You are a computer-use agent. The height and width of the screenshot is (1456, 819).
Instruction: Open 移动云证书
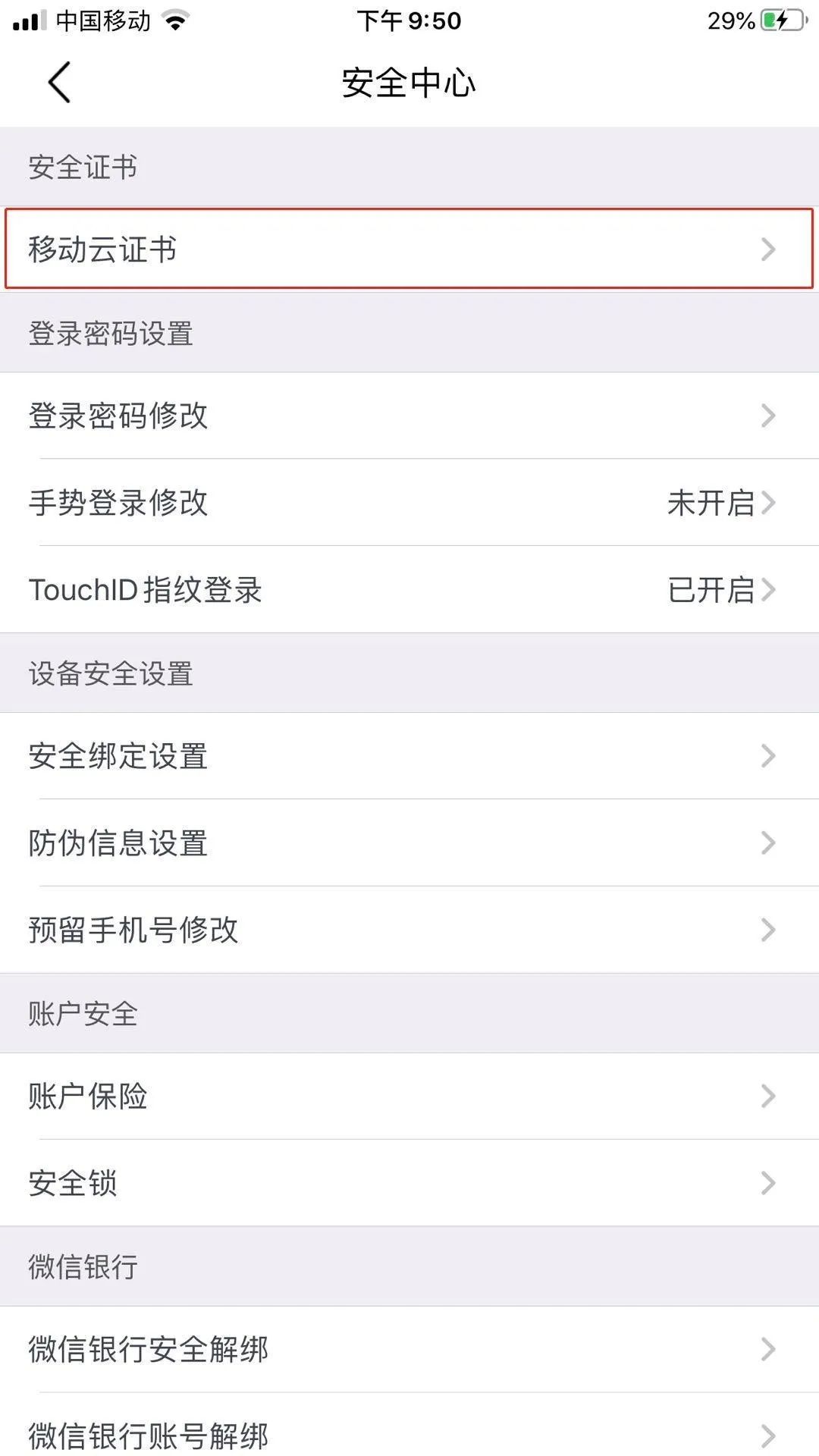pos(409,249)
